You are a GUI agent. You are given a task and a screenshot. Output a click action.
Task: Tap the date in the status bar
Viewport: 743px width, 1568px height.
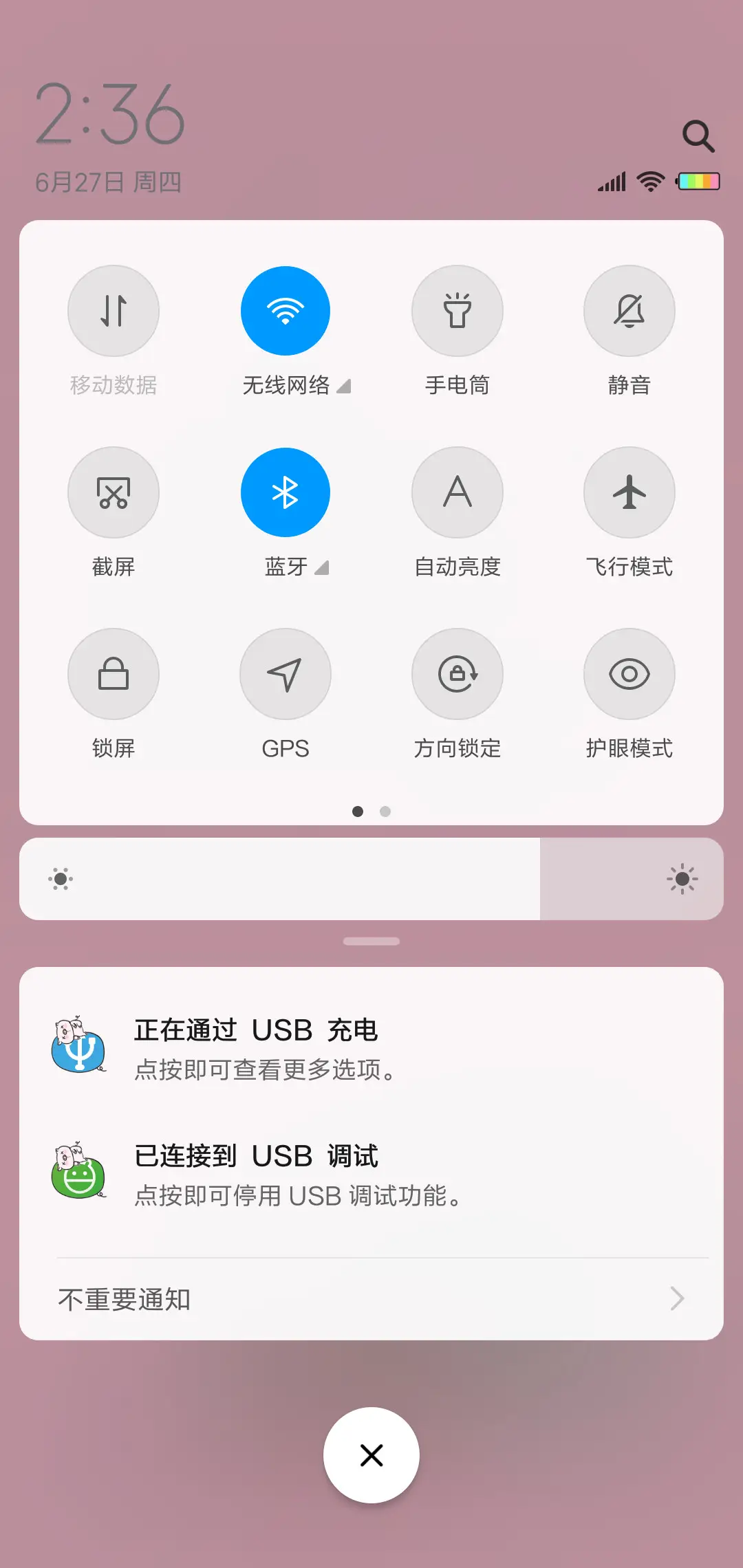pyautogui.click(x=109, y=183)
